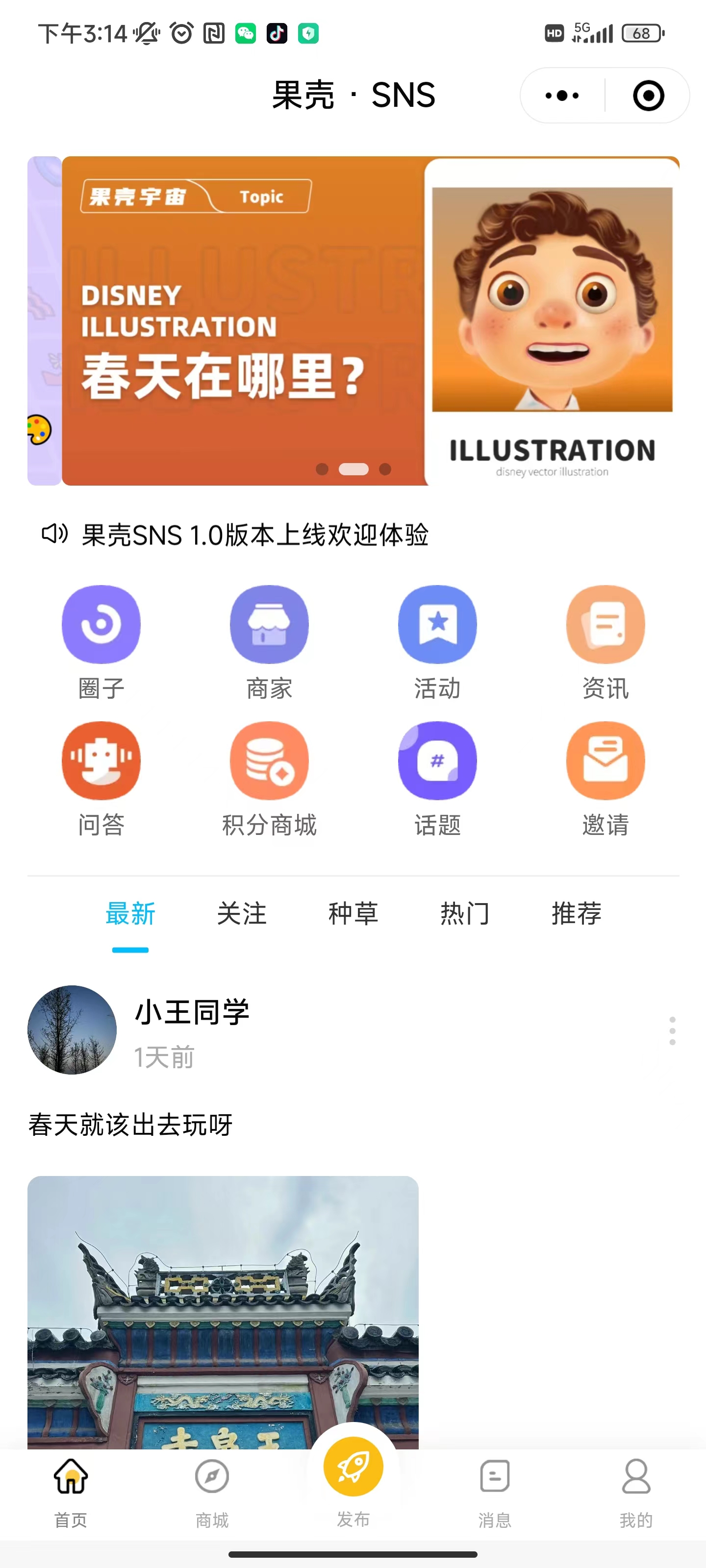
Task: Open options menu on 小王同学's post
Action: (x=672, y=1030)
